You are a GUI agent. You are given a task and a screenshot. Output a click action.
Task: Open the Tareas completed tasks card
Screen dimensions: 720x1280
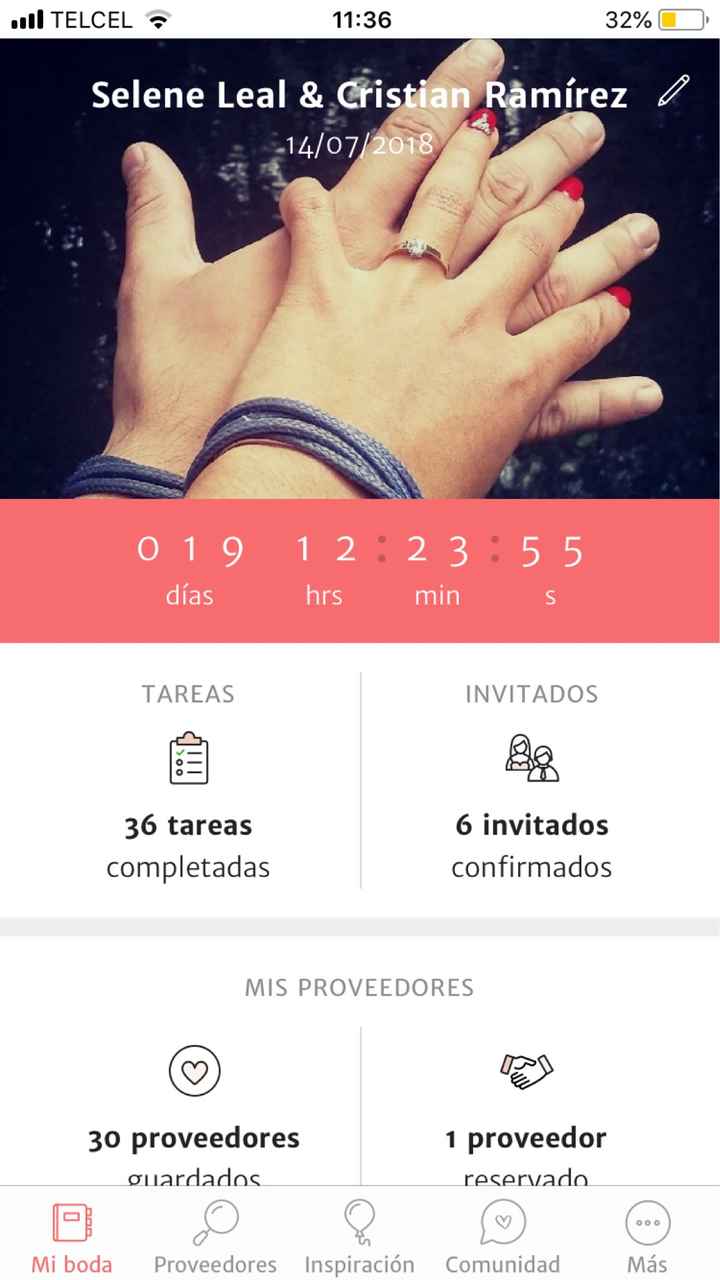188,780
